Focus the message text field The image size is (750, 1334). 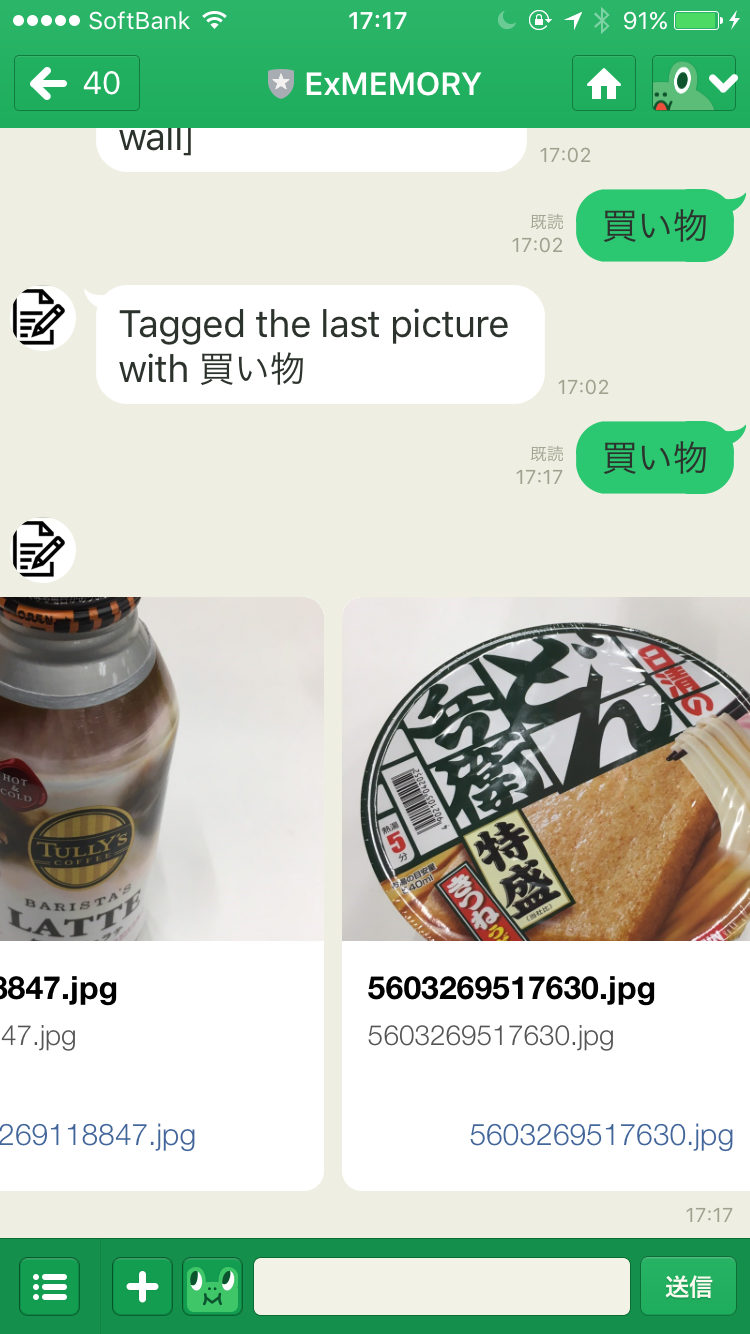[x=441, y=1286]
